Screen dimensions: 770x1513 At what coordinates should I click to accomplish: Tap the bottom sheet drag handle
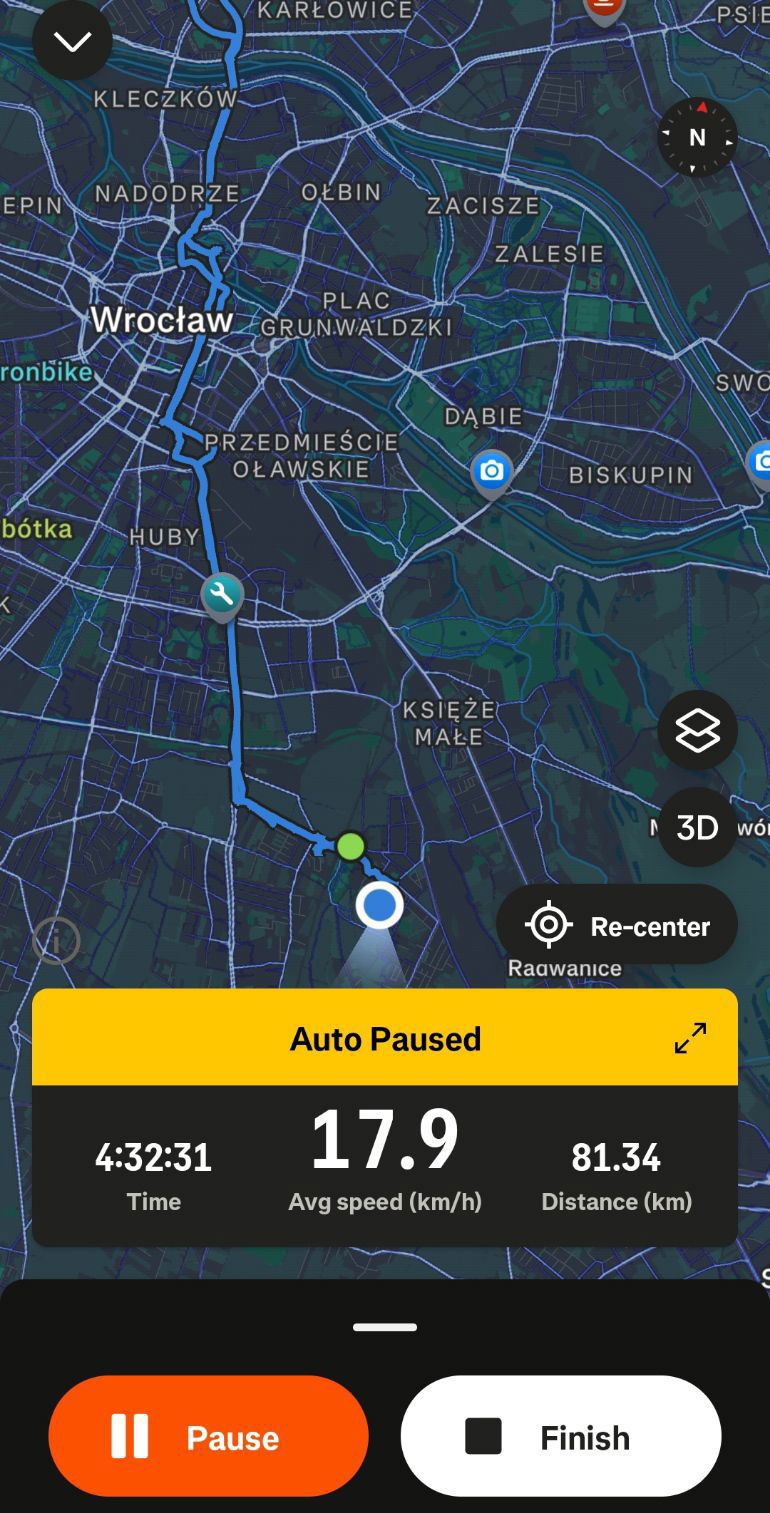click(x=385, y=1327)
